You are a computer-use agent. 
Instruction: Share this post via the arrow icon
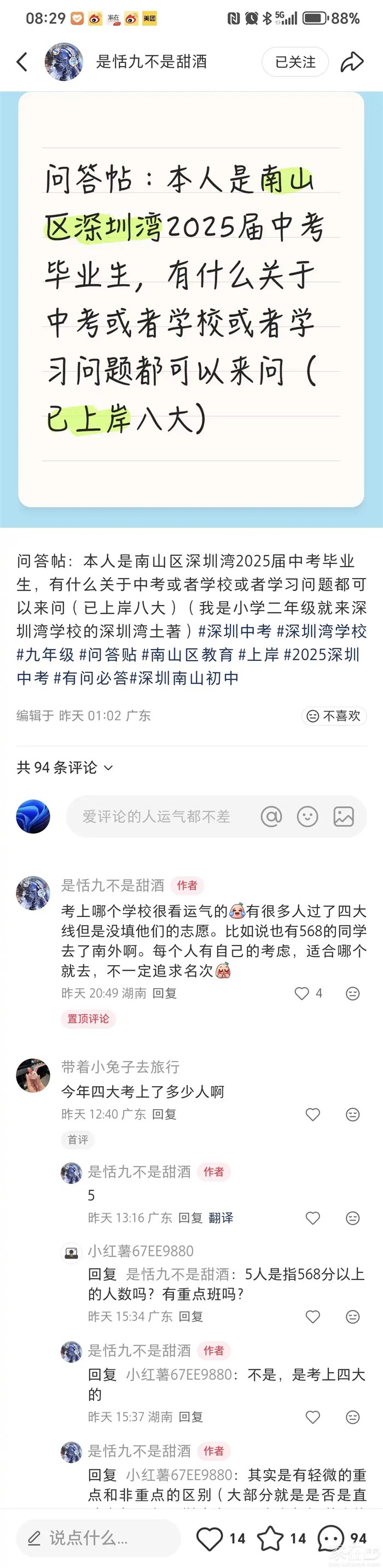(352, 62)
